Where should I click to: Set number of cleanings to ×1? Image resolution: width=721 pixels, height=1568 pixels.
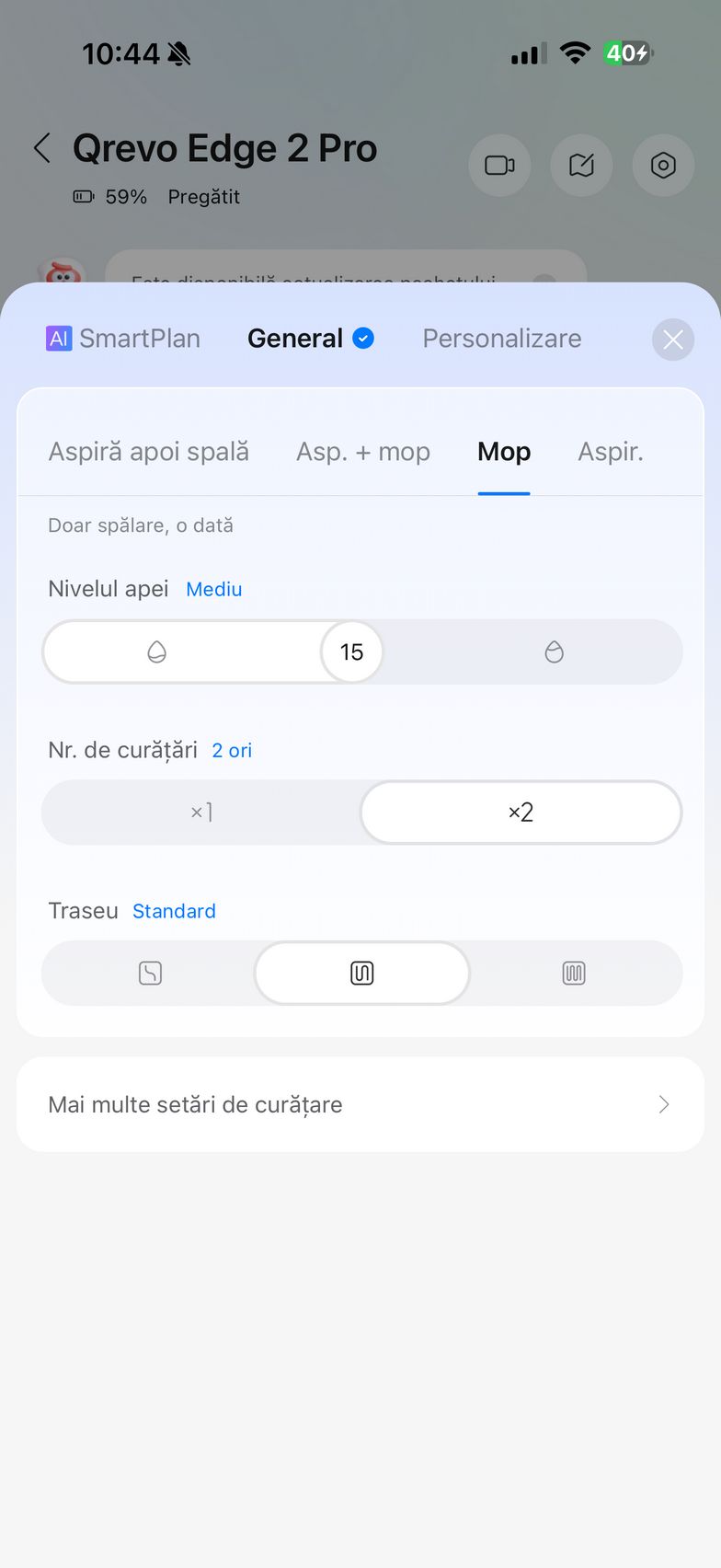pos(201,813)
